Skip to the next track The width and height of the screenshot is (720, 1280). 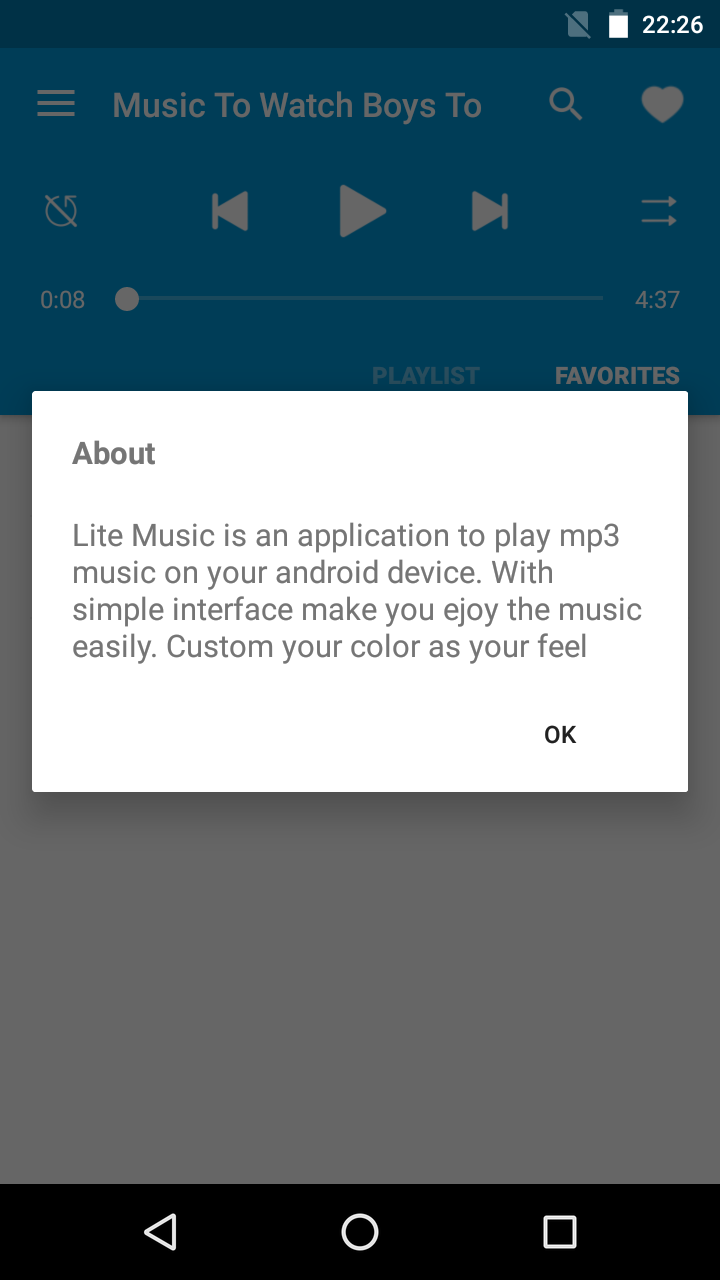pos(490,211)
